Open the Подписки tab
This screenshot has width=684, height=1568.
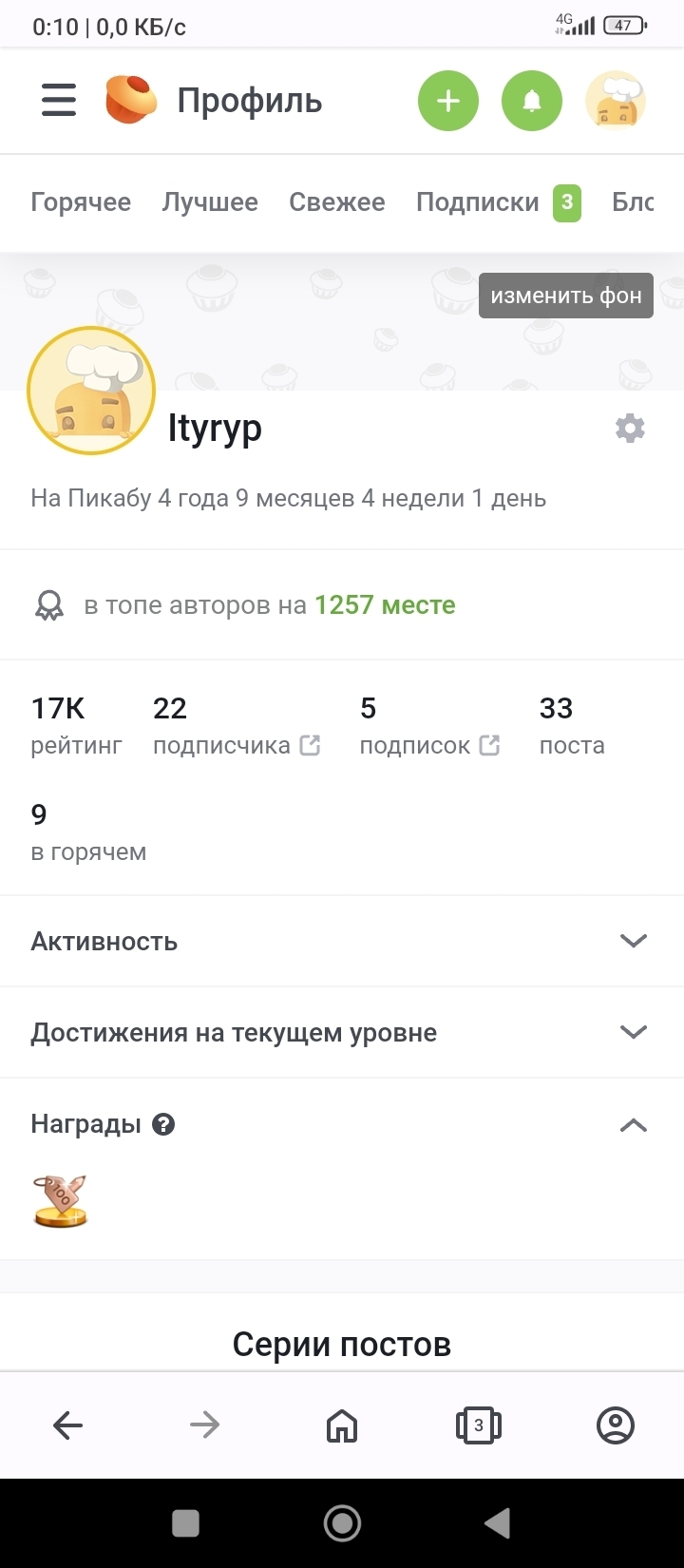(478, 202)
